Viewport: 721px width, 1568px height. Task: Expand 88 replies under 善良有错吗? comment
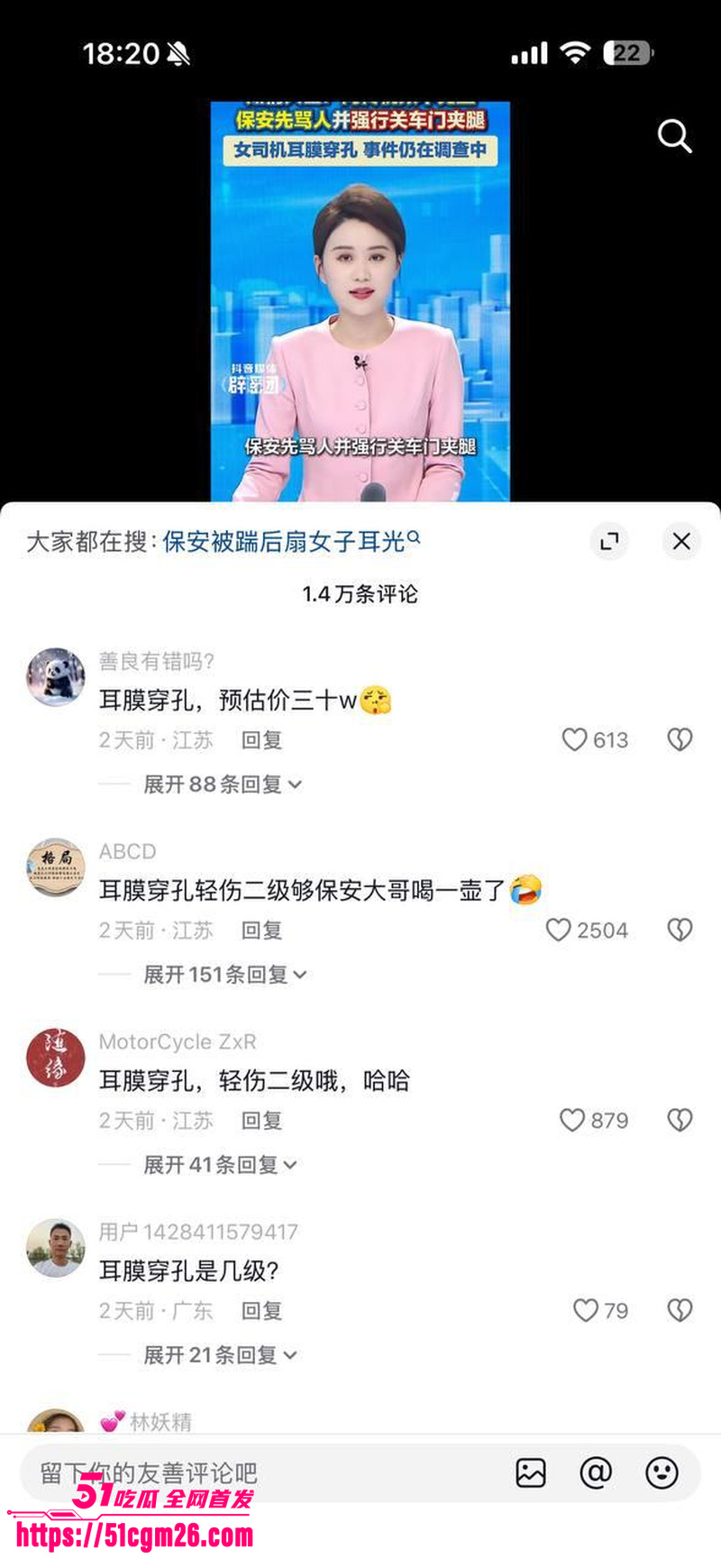click(222, 784)
